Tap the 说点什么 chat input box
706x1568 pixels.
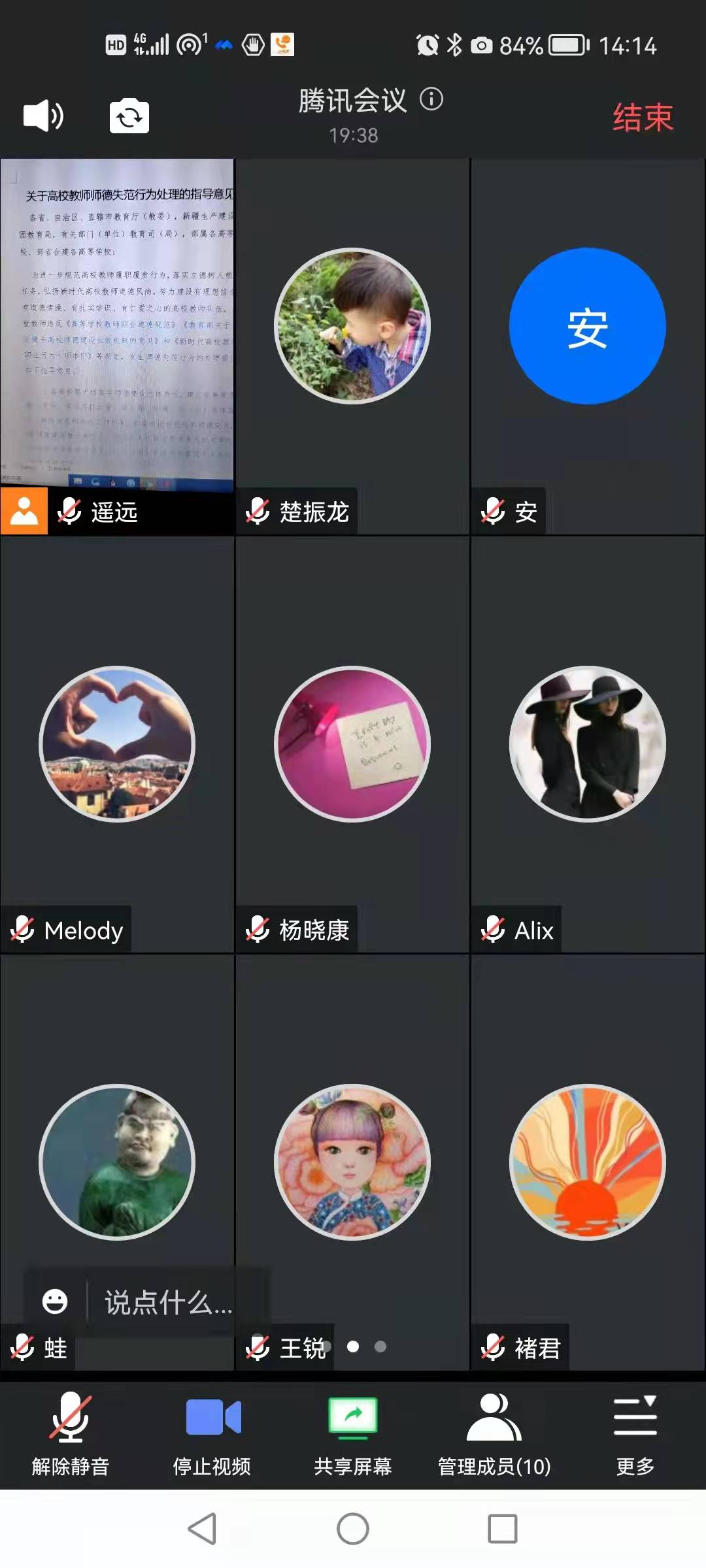(169, 1303)
